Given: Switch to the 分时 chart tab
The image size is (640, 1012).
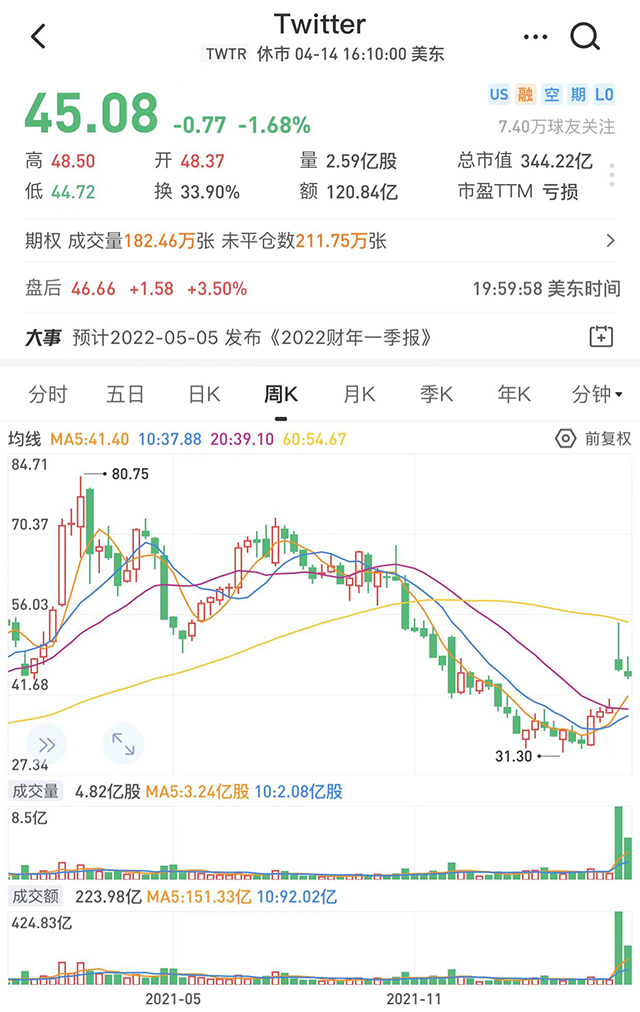Looking at the screenshot, I should pyautogui.click(x=47, y=394).
